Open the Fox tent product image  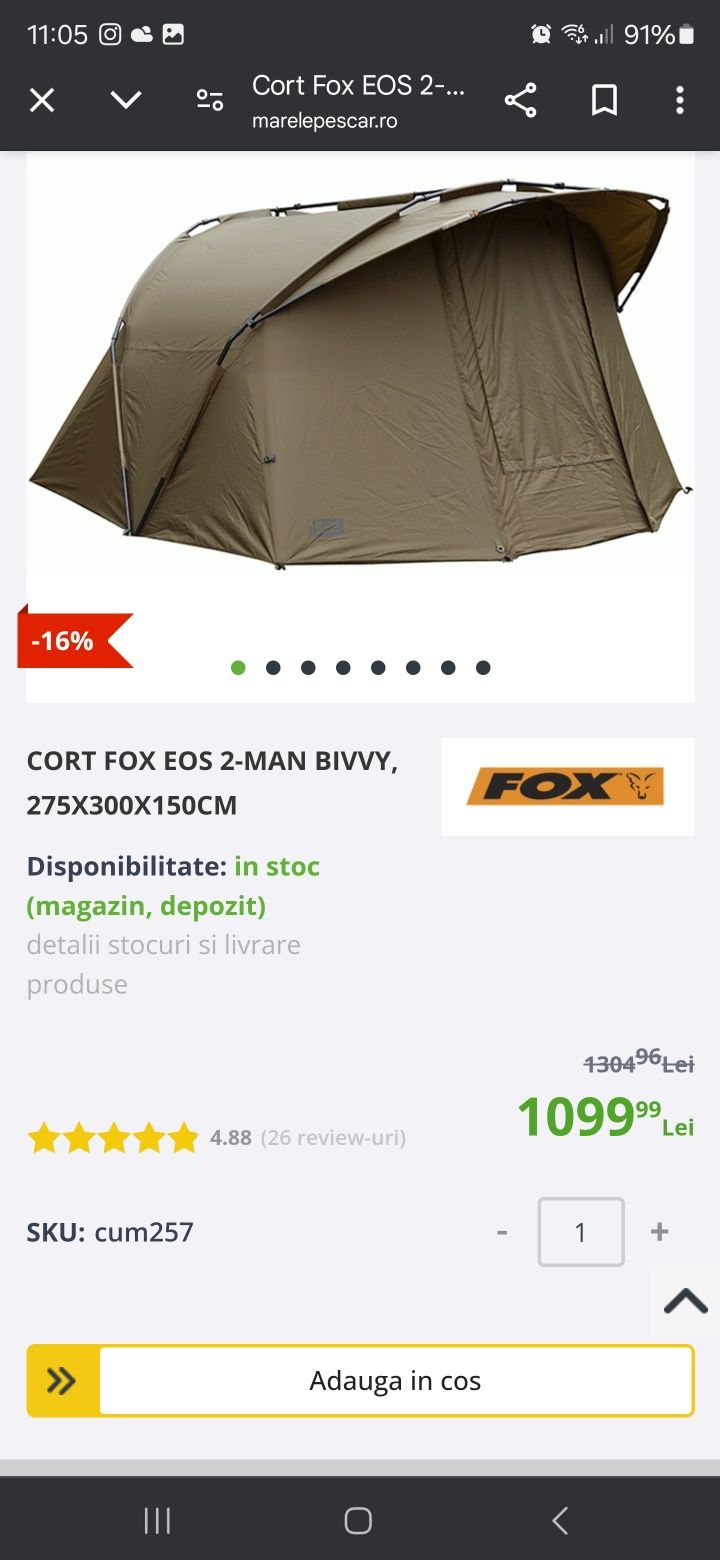tap(360, 380)
